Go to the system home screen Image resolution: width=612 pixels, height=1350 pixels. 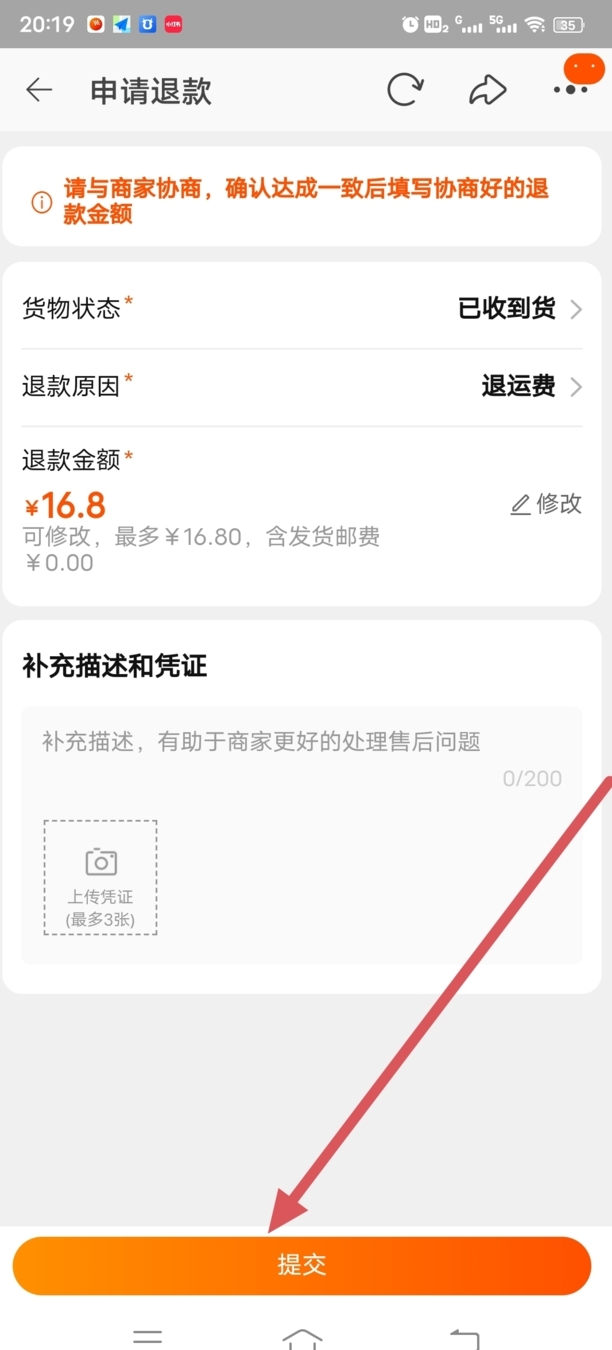point(302,1338)
